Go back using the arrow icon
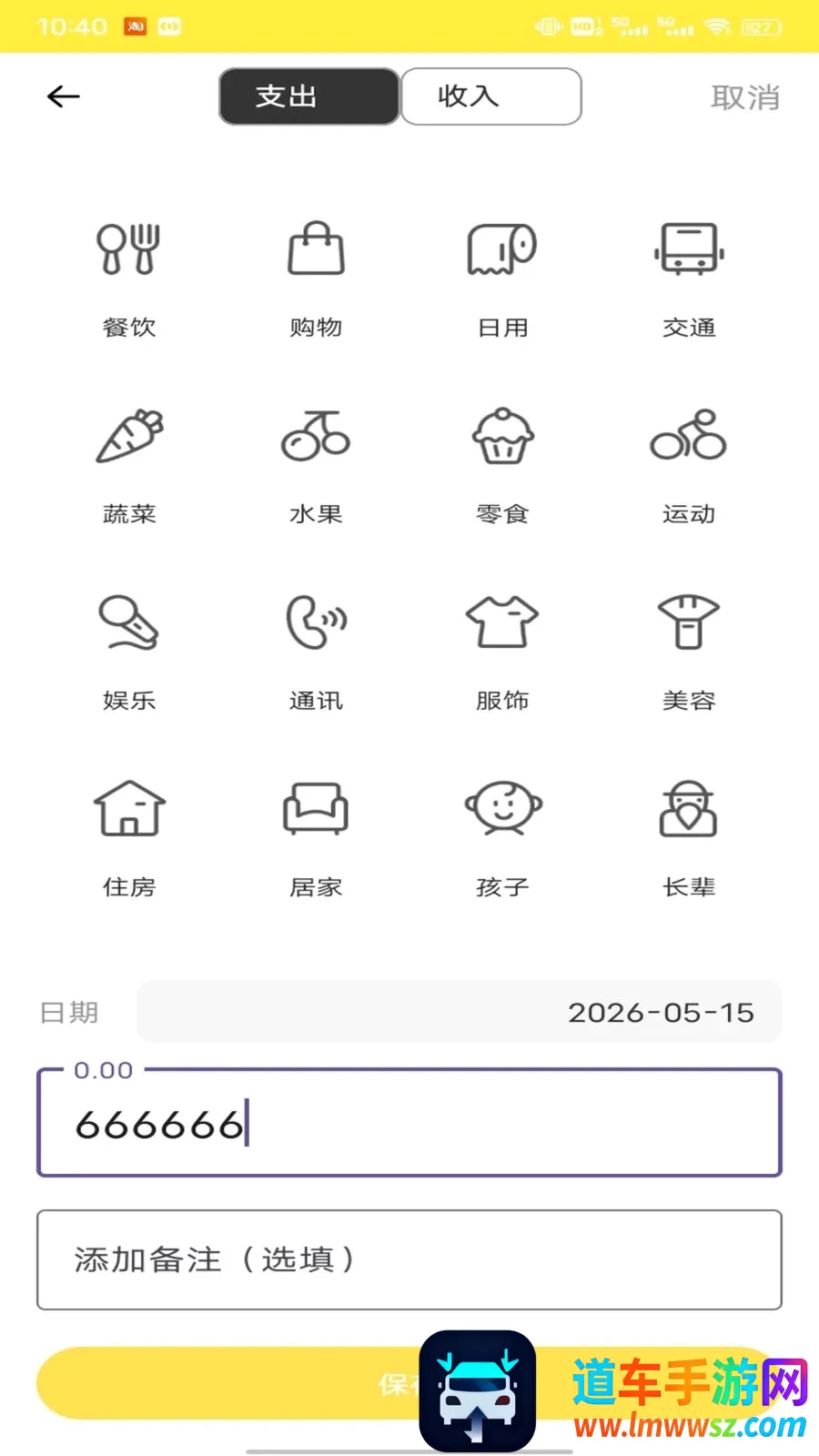The width and height of the screenshot is (819, 1456). pyautogui.click(x=64, y=96)
